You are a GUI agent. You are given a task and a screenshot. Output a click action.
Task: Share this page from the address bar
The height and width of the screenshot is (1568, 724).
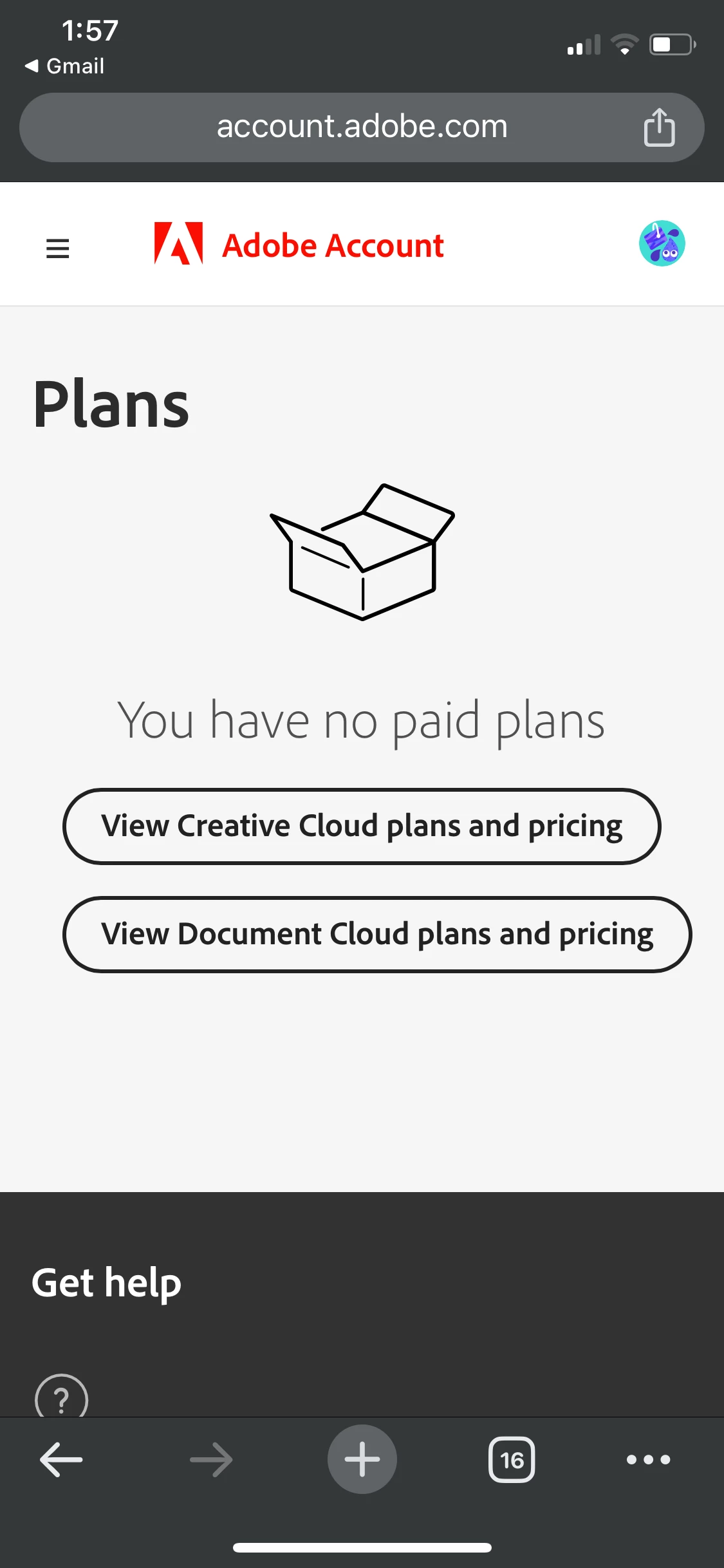[659, 127]
